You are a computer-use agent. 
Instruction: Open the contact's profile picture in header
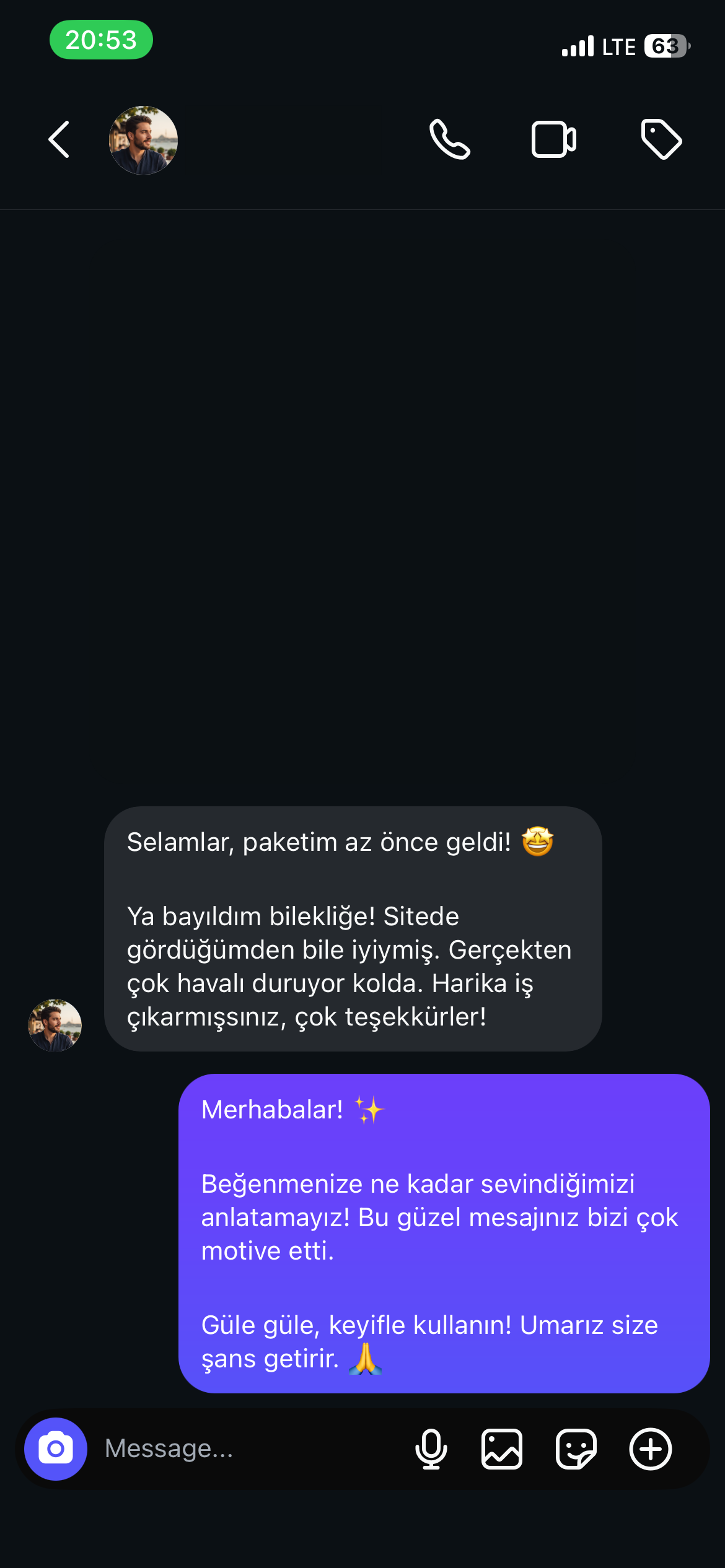tap(143, 140)
